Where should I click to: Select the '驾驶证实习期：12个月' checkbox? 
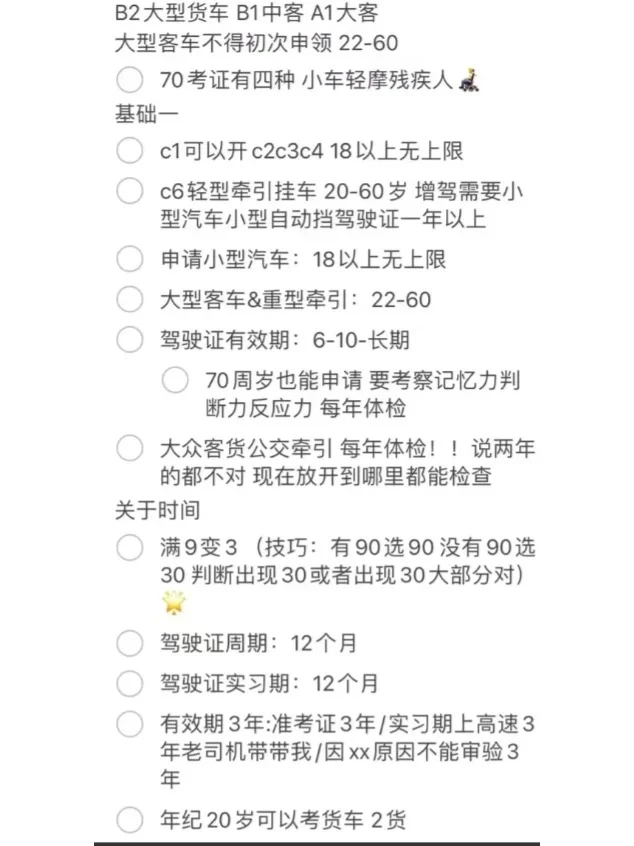tap(130, 684)
